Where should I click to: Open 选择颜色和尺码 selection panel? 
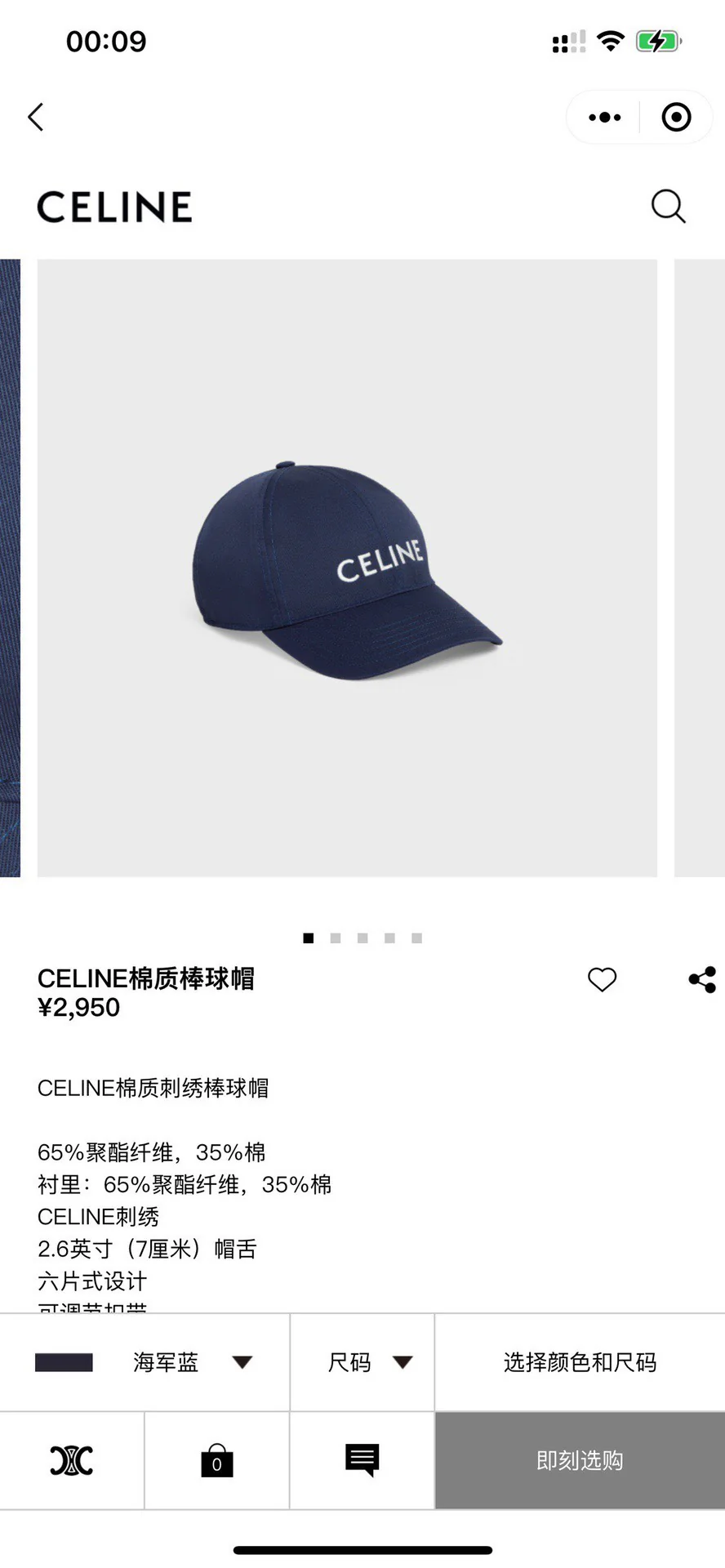pyautogui.click(x=579, y=1361)
